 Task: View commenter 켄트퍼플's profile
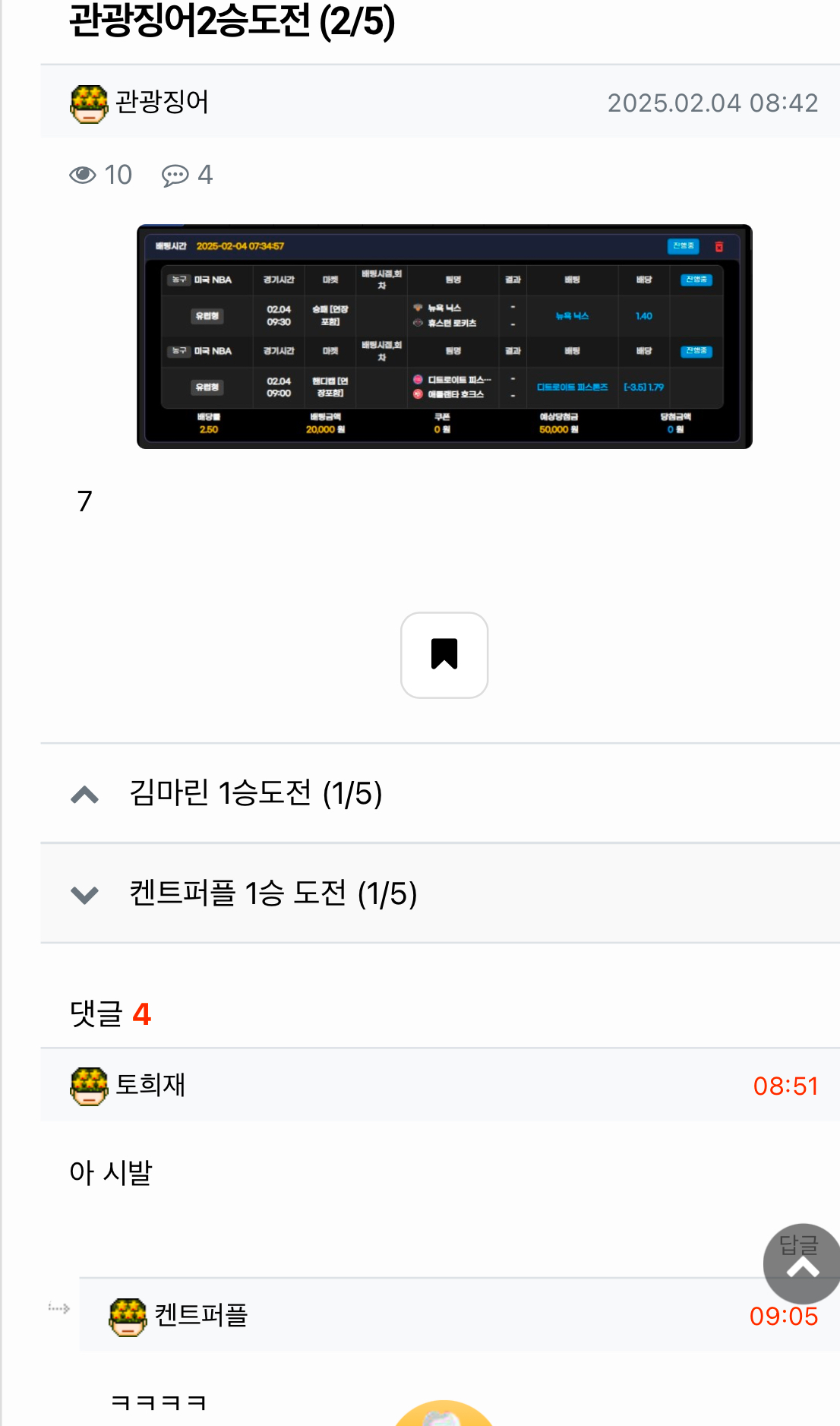[x=201, y=1315]
